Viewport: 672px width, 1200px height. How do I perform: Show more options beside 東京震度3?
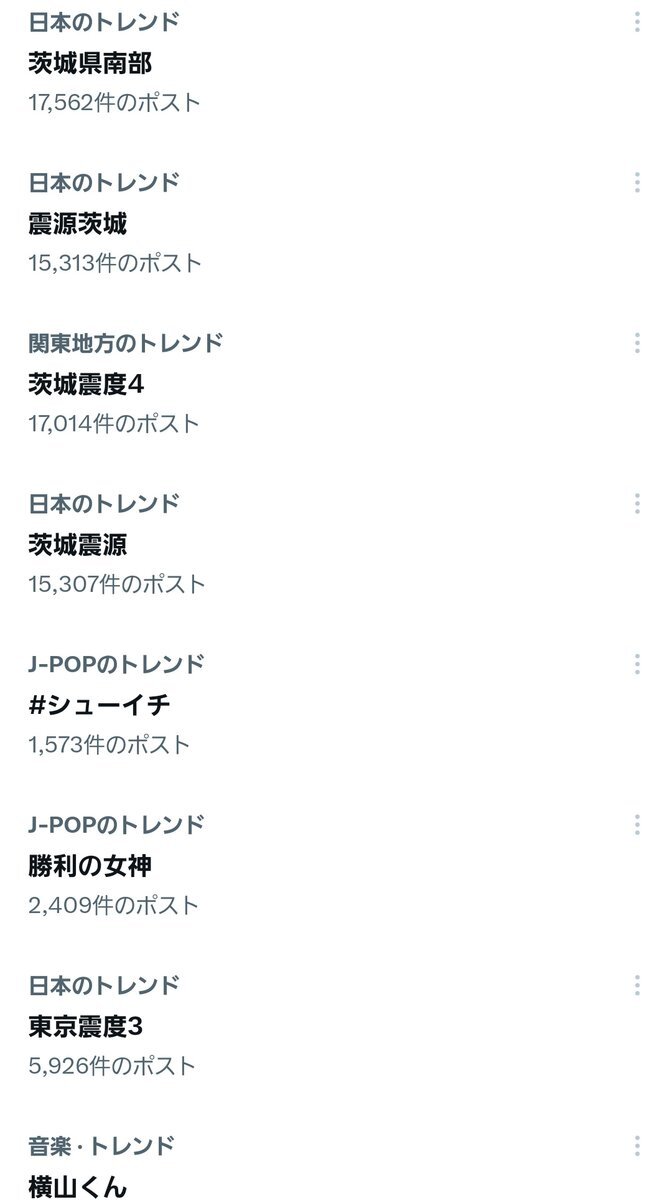(x=637, y=985)
